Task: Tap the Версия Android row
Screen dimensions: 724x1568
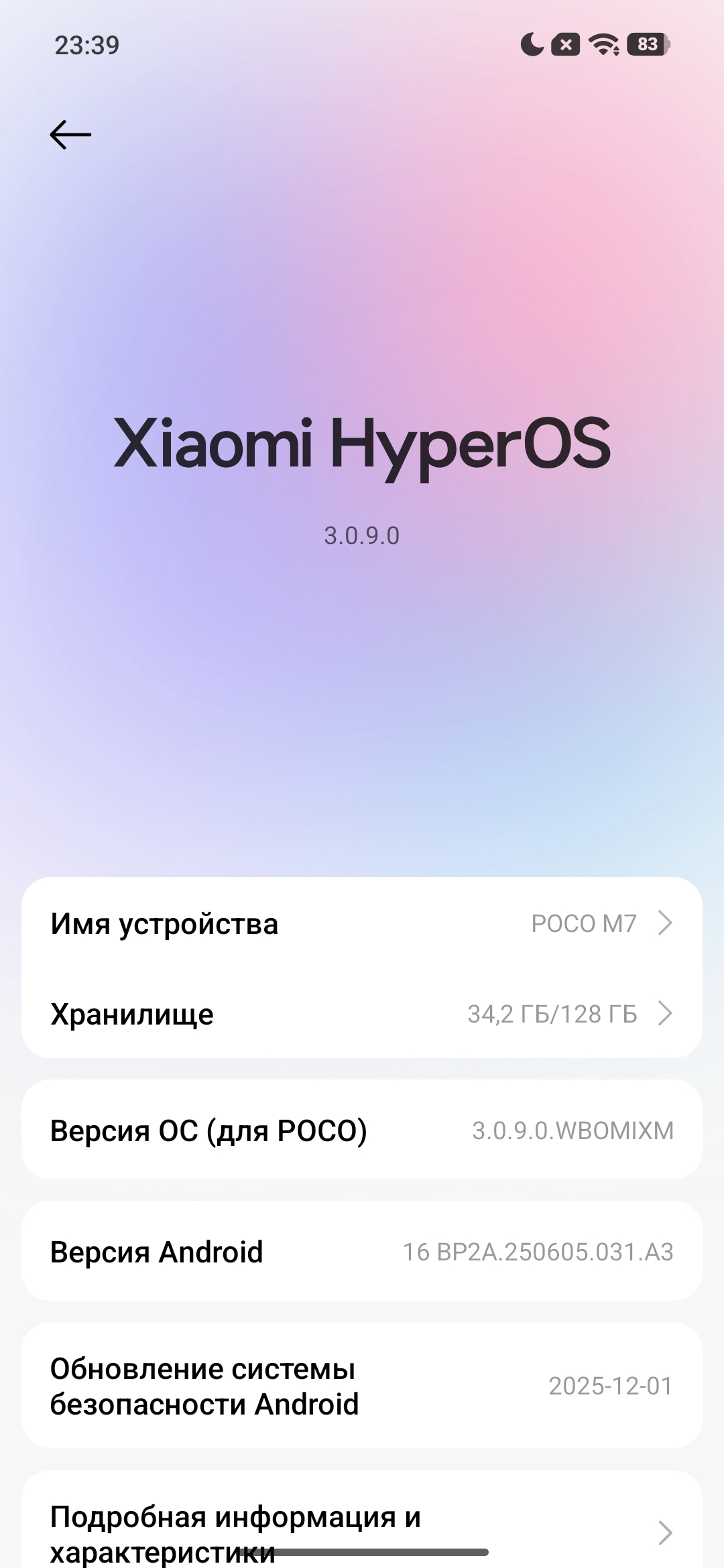Action: tap(362, 1252)
